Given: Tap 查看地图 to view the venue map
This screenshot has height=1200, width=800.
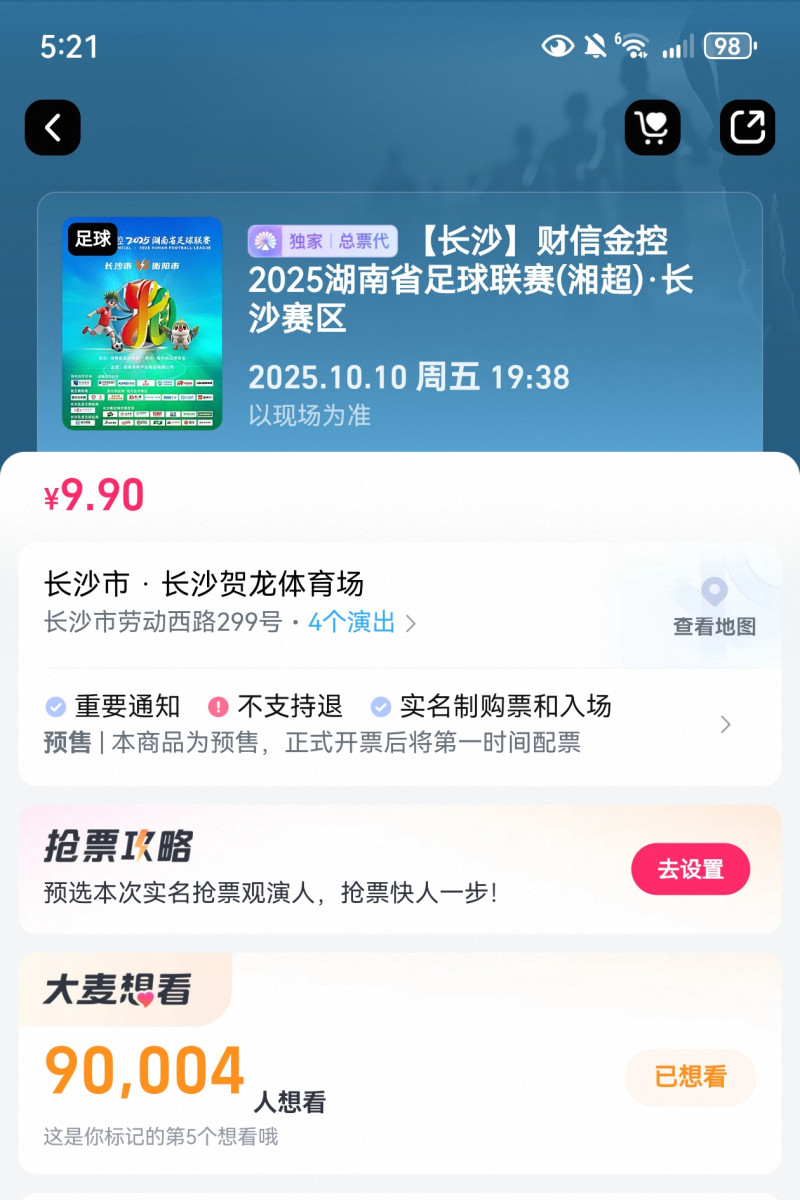Looking at the screenshot, I should click(x=714, y=608).
